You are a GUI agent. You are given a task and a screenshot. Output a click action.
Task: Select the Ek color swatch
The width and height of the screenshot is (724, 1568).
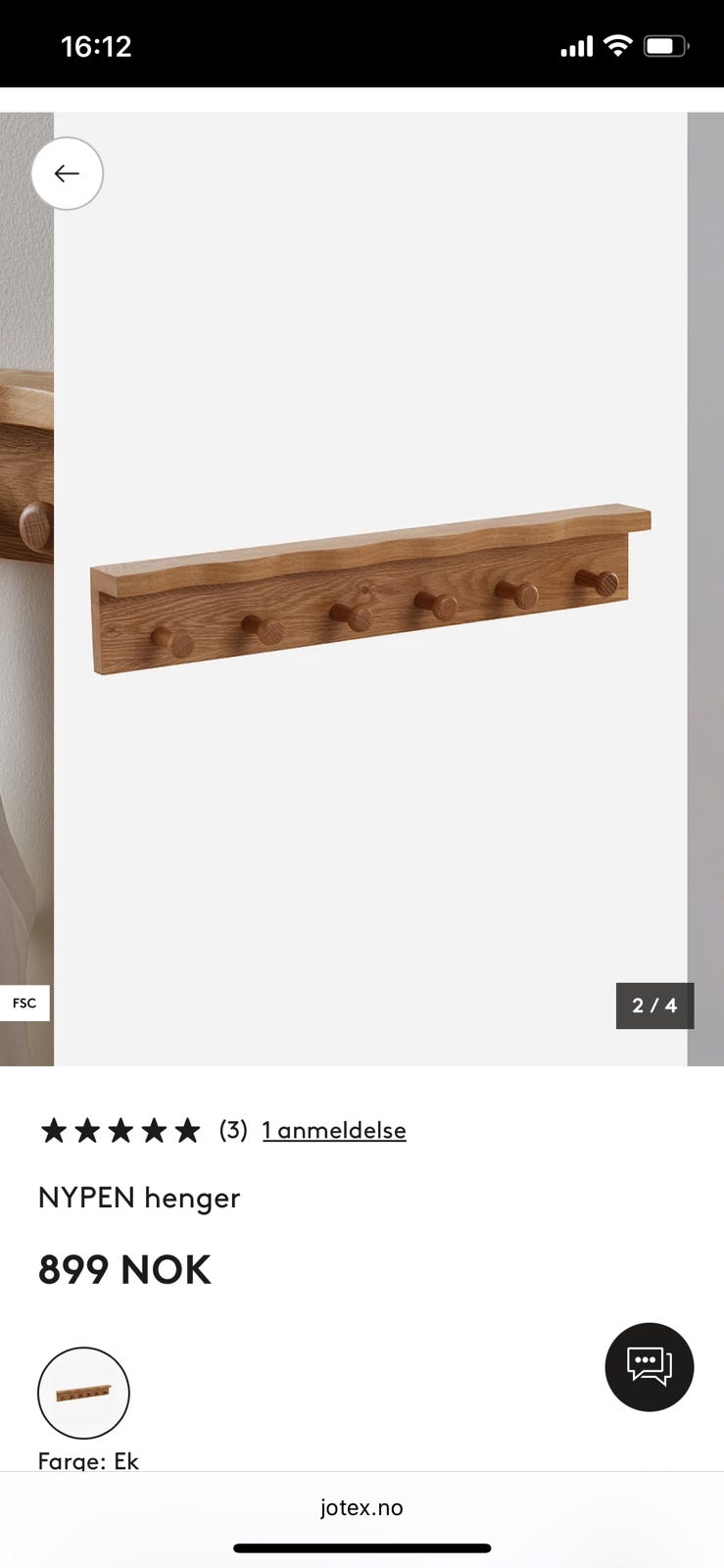point(83,1393)
